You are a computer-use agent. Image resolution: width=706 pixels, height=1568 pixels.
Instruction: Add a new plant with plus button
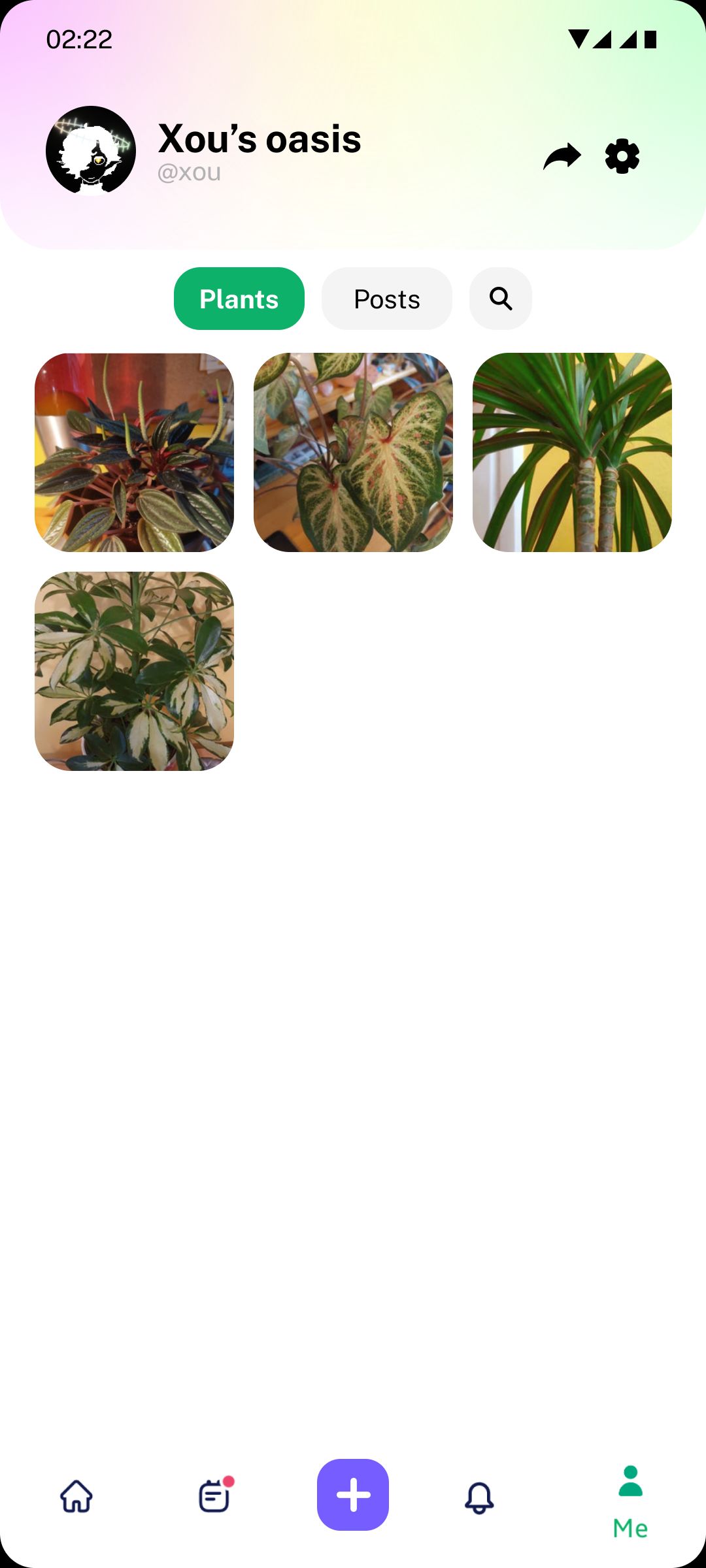353,1495
